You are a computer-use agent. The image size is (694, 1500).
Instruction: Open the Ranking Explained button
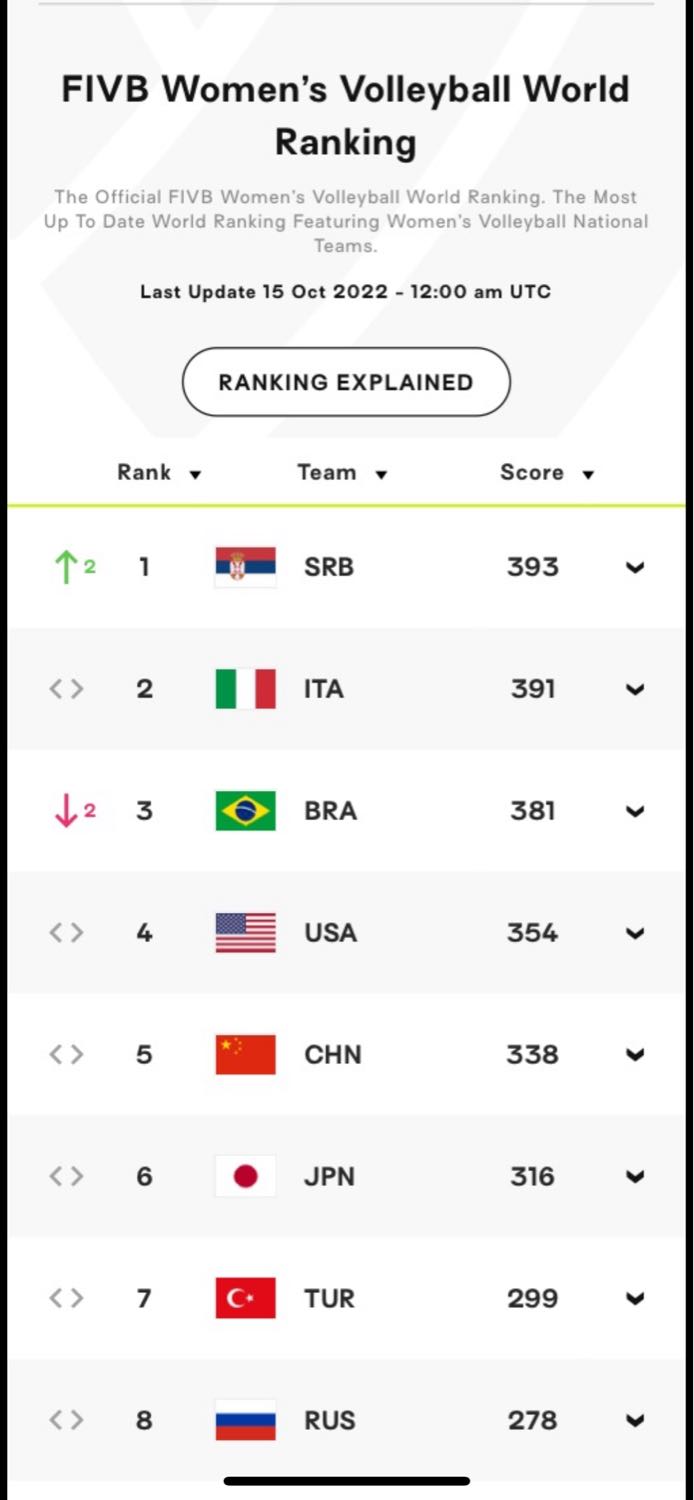tap(346, 382)
